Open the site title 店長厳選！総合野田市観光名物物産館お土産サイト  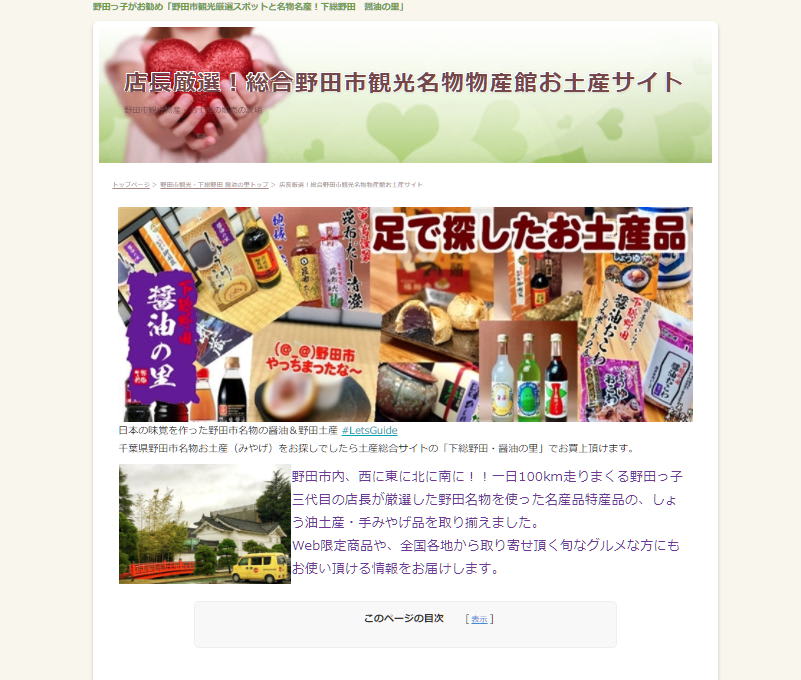click(x=404, y=82)
